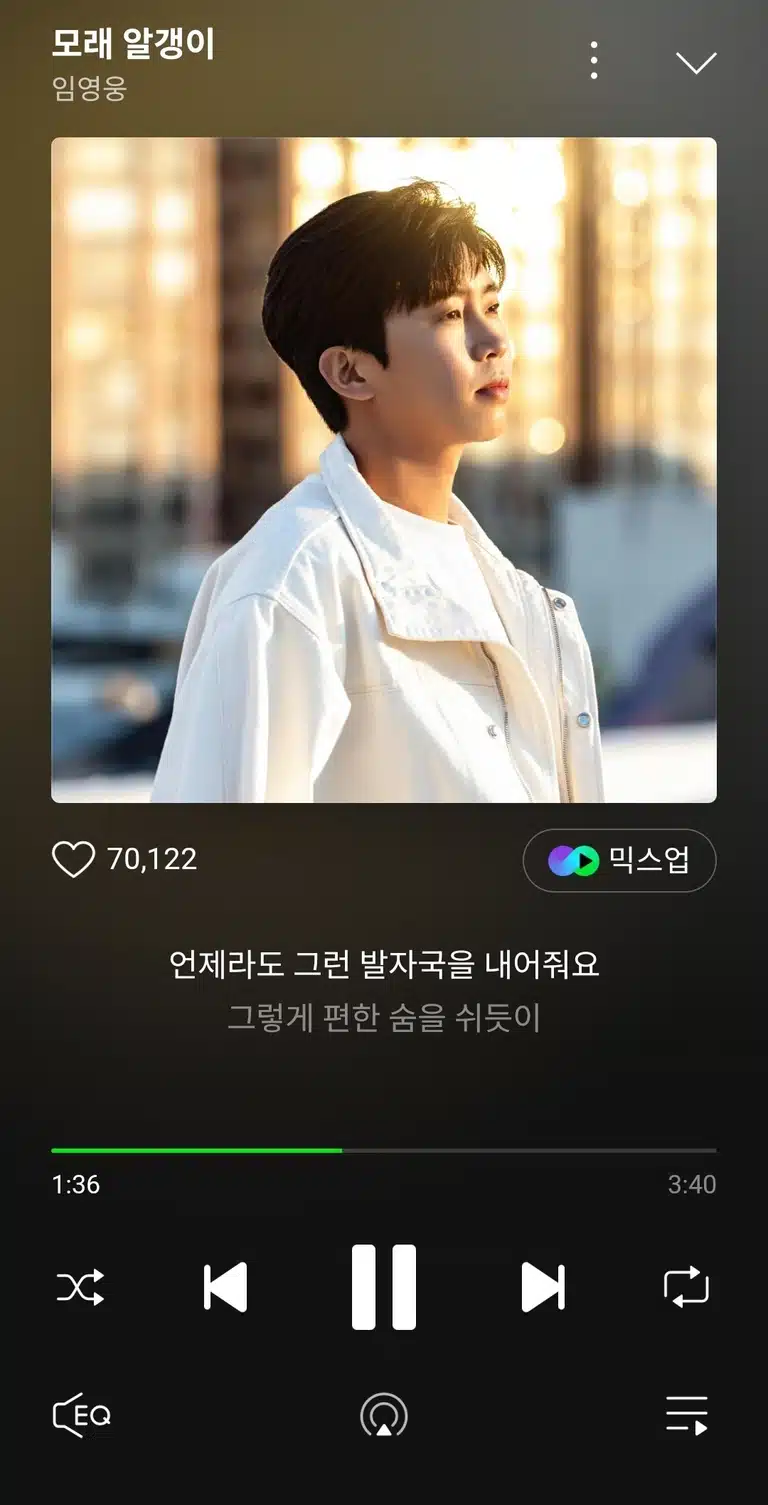The image size is (768, 1505).
Task: Toggle repeat mode
Action: click(687, 1287)
